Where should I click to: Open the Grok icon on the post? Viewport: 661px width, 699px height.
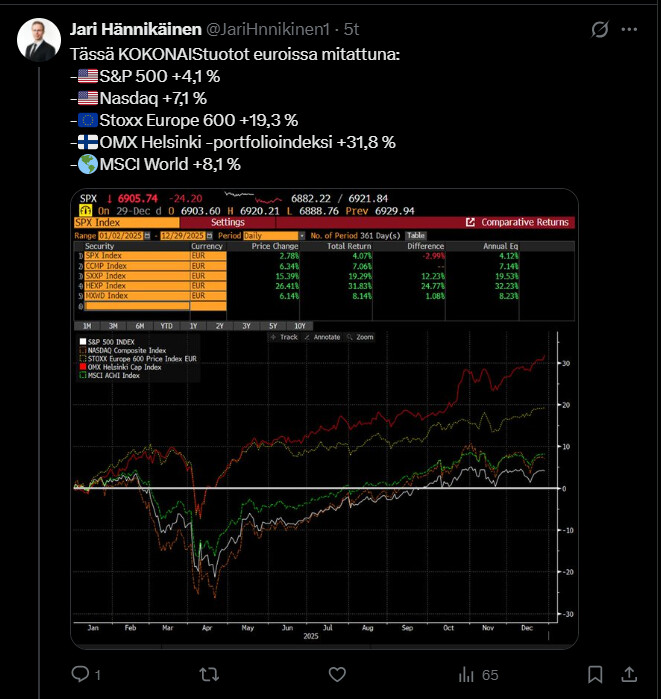(x=601, y=28)
